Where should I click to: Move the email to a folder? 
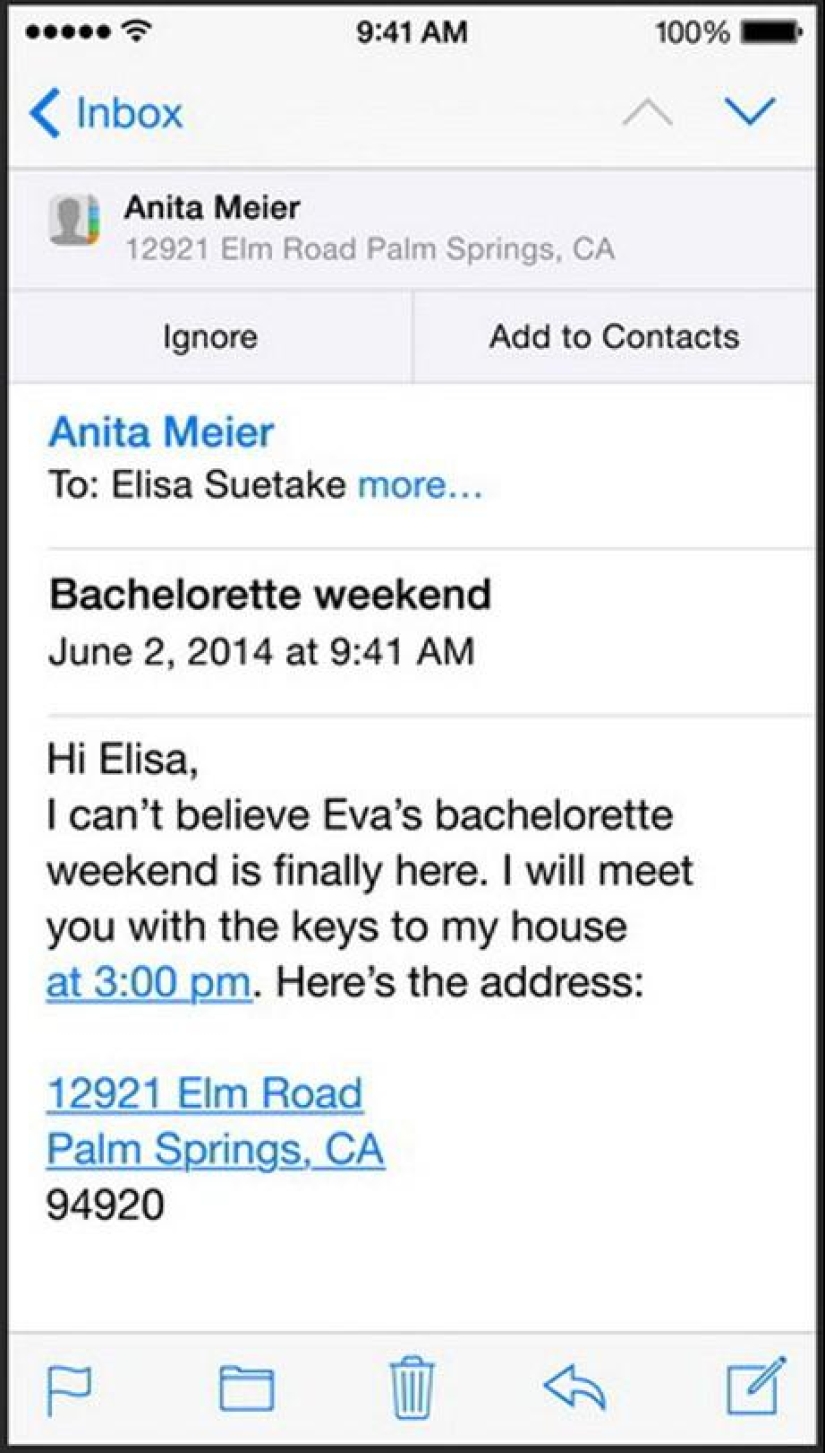point(245,1388)
